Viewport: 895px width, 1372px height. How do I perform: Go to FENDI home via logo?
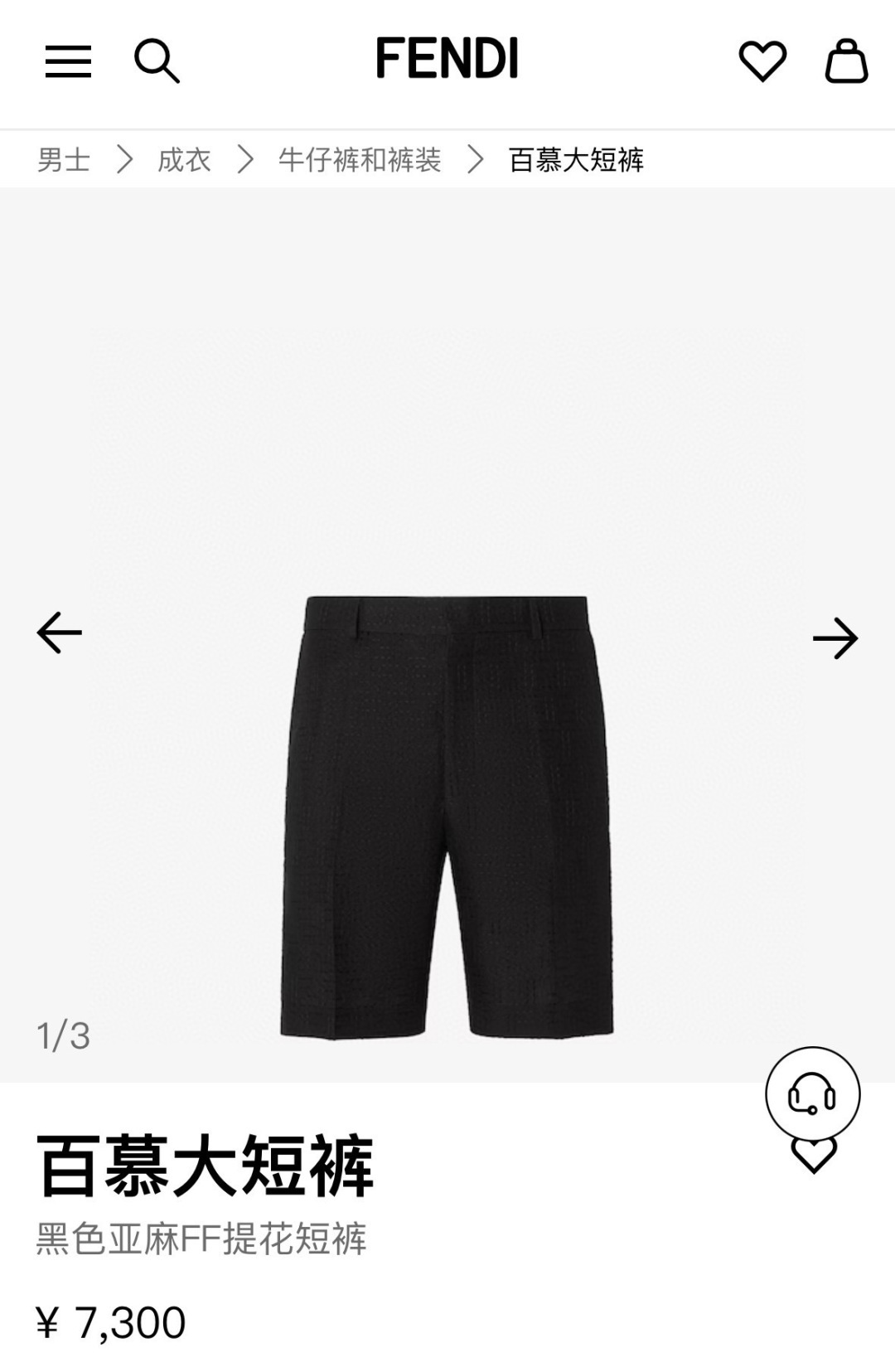[447, 58]
